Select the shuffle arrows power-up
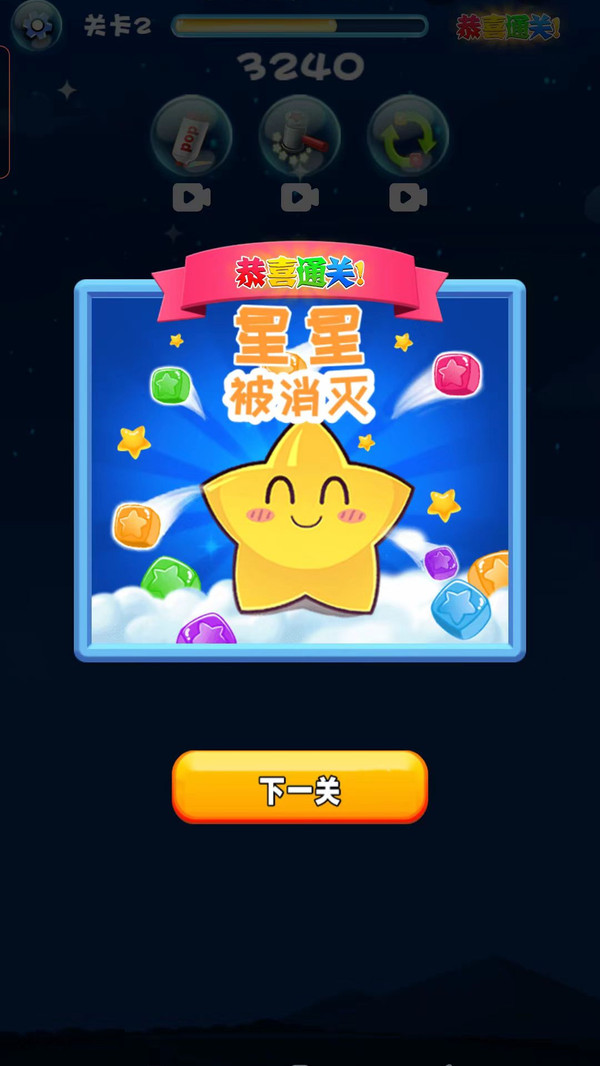 (408, 135)
